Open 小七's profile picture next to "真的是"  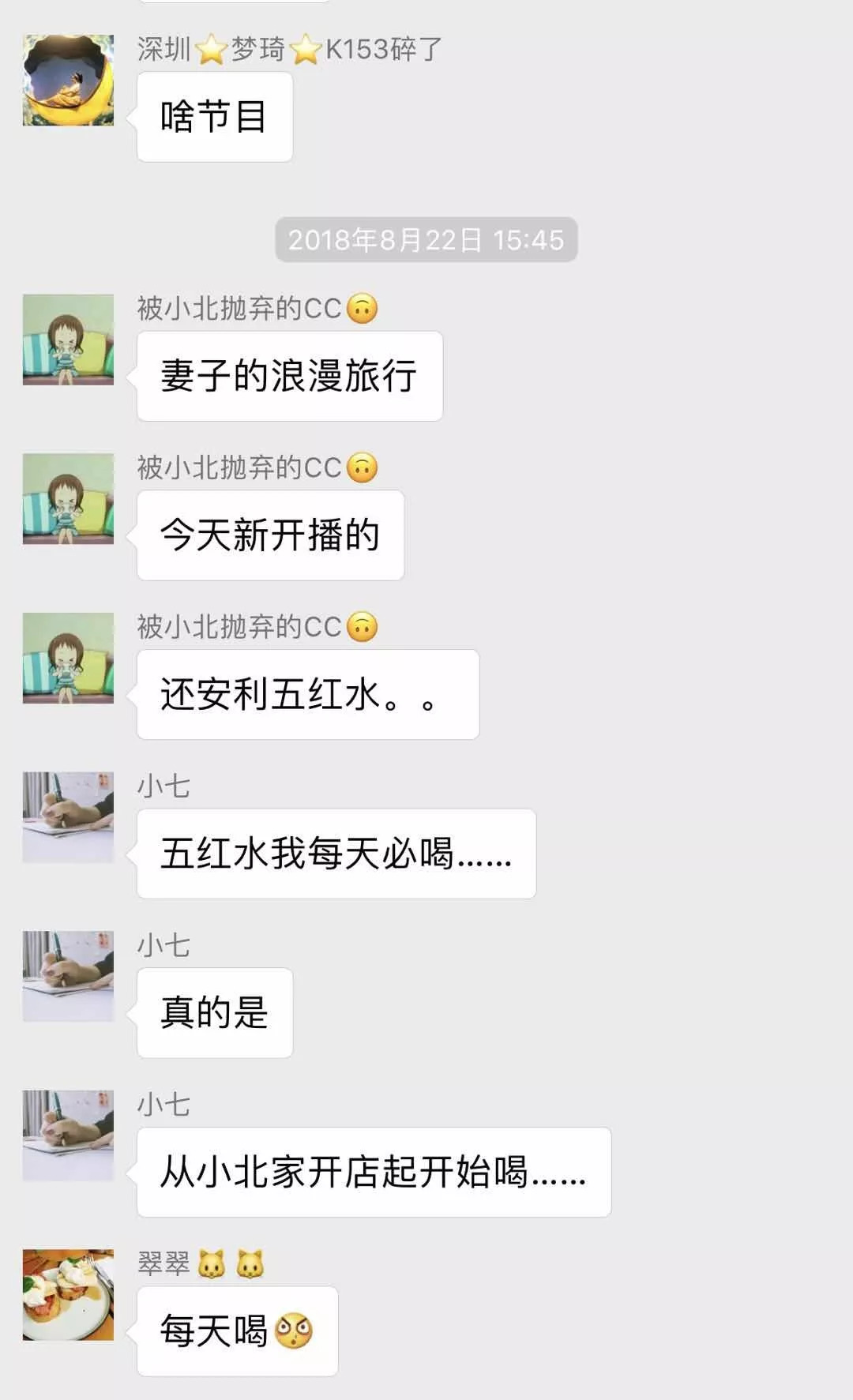(68, 976)
